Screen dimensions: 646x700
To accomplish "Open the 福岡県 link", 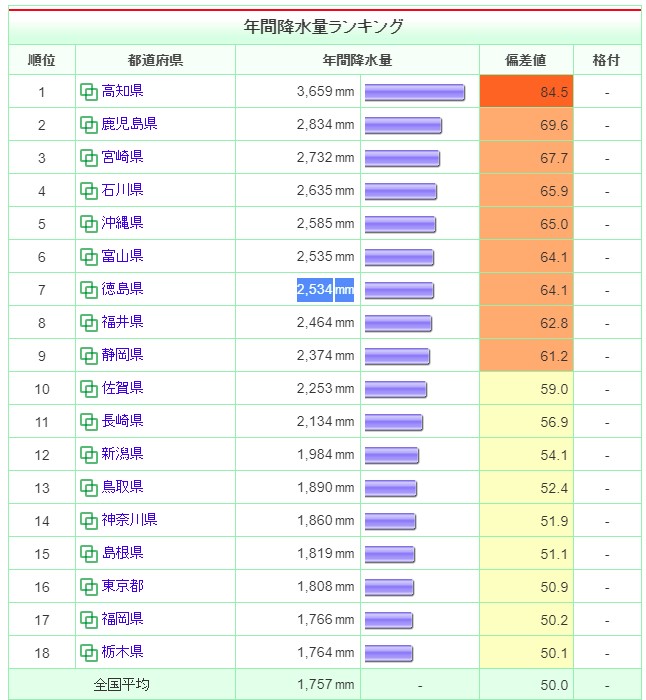I will 122,619.
